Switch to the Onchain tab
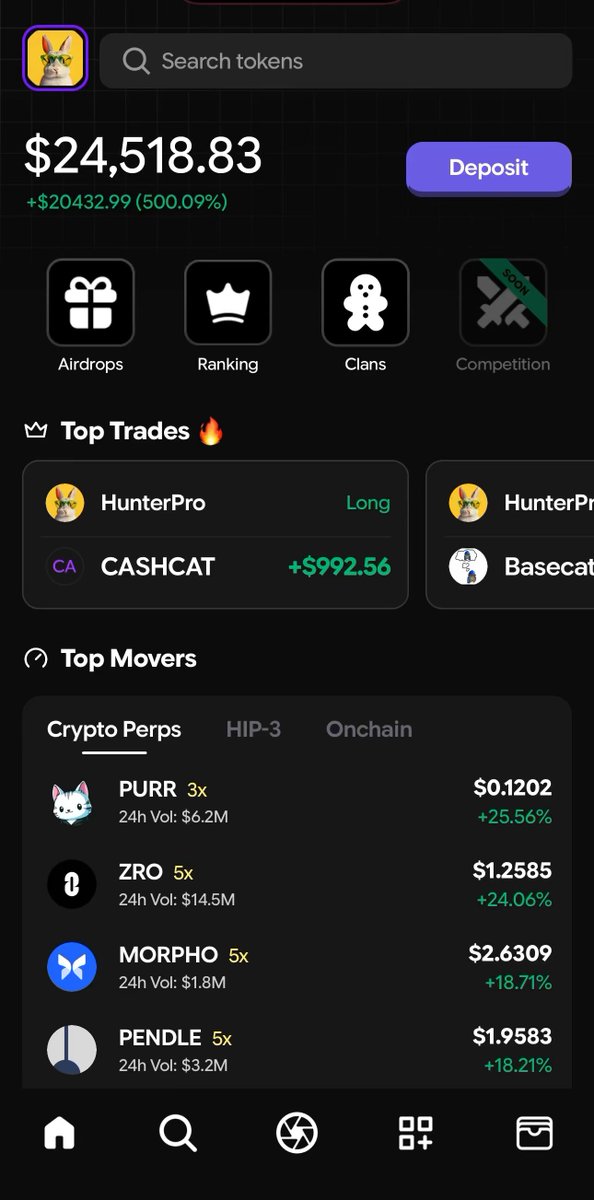This screenshot has height=1200, width=594. [x=369, y=729]
